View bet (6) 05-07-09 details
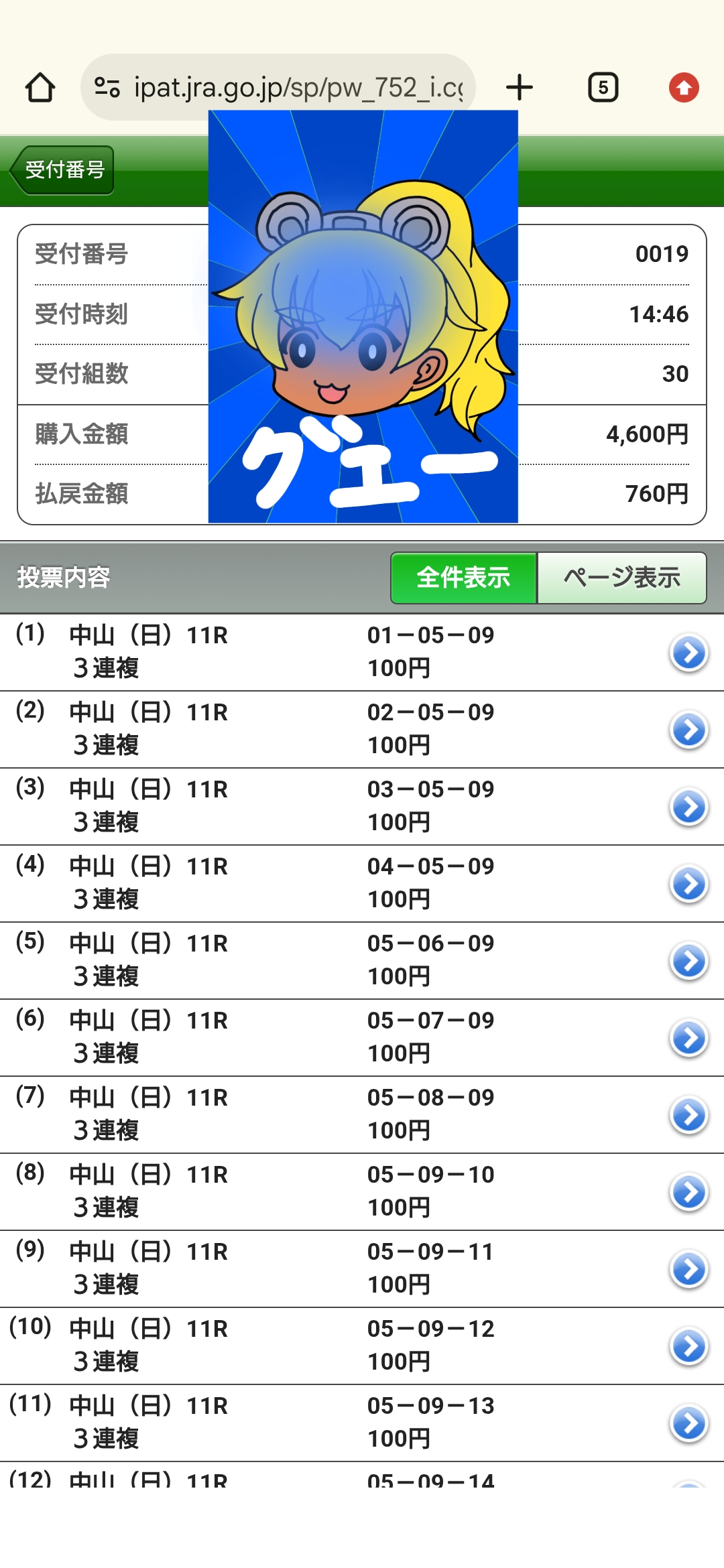 [x=688, y=1038]
